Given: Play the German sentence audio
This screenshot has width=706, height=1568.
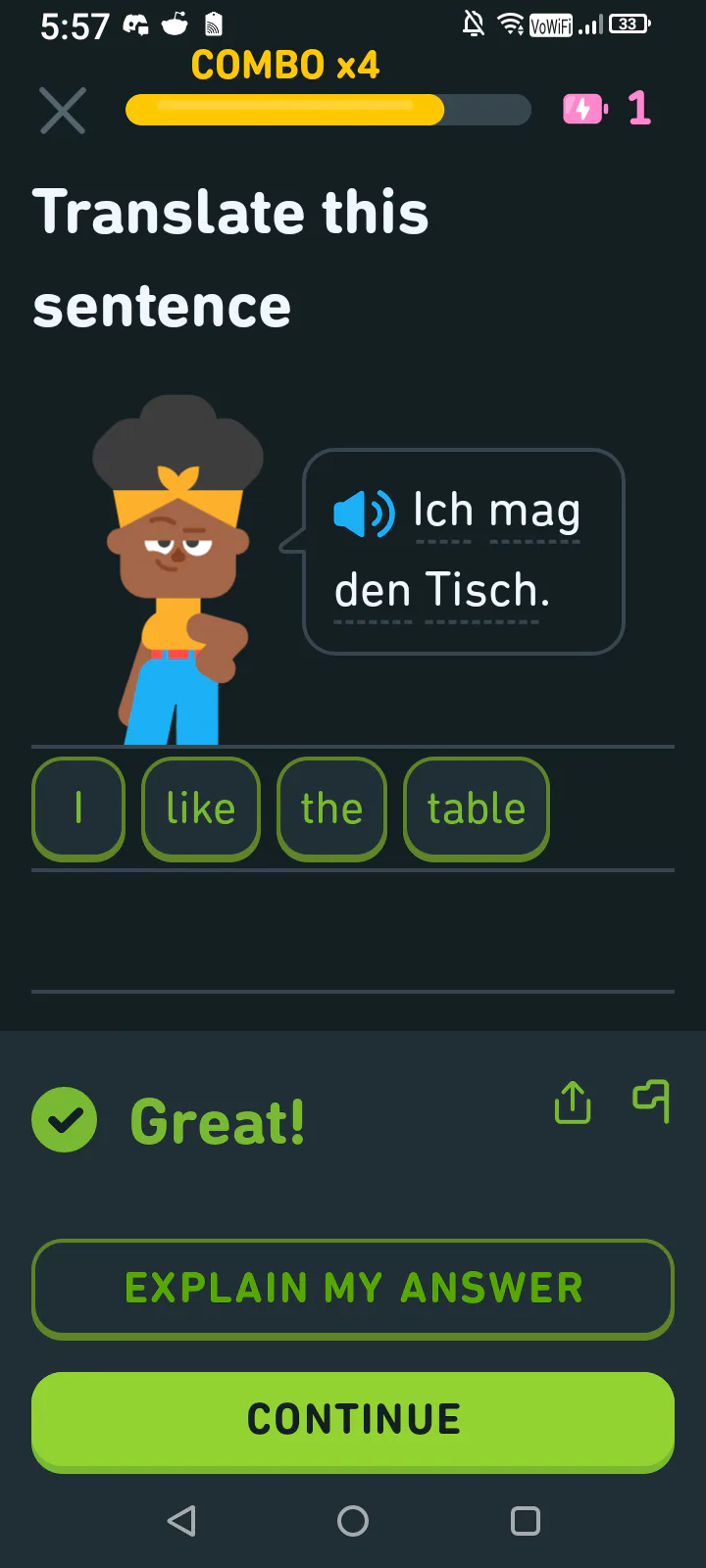Looking at the screenshot, I should point(364,513).
